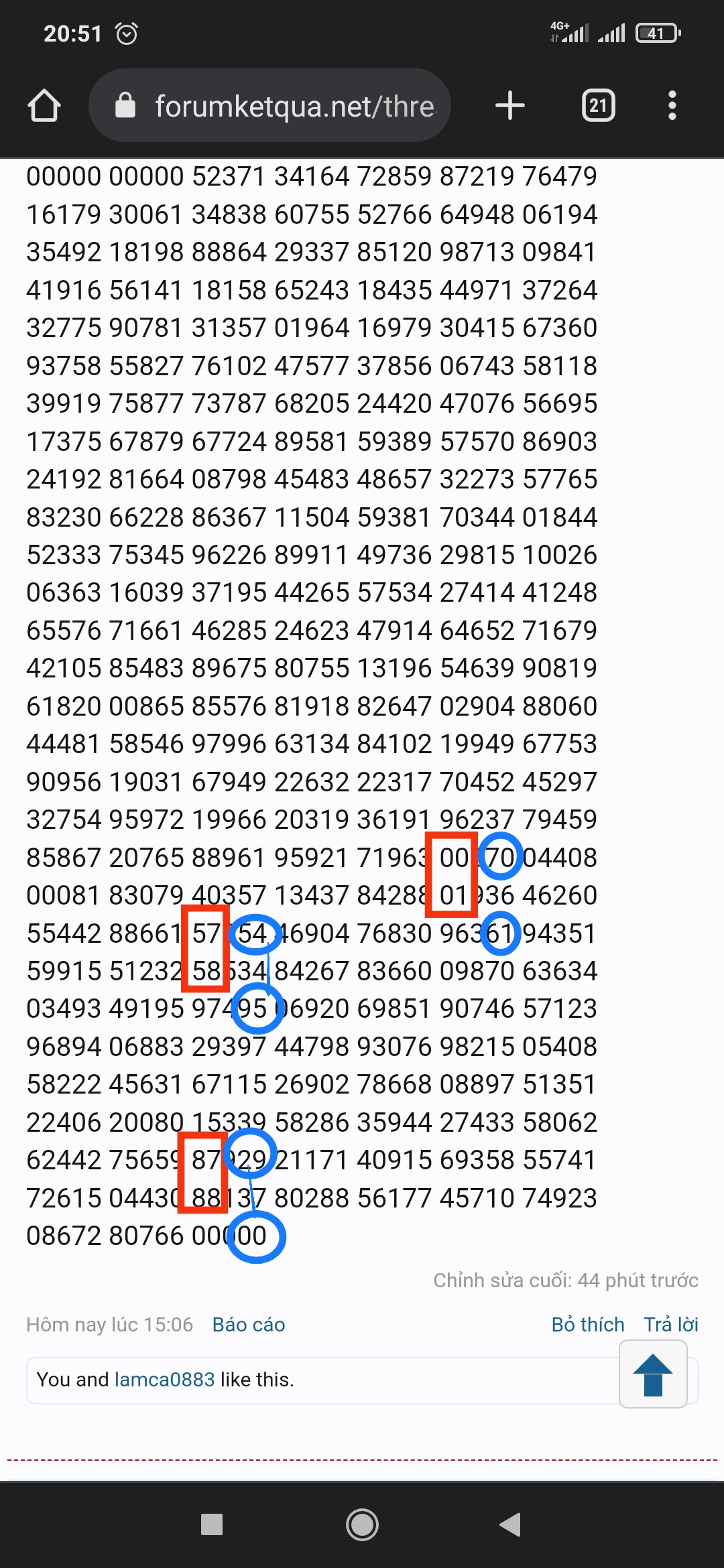Tap Bỏ thích to unlike the post
Image resolution: width=724 pixels, height=1568 pixels.
point(588,1325)
